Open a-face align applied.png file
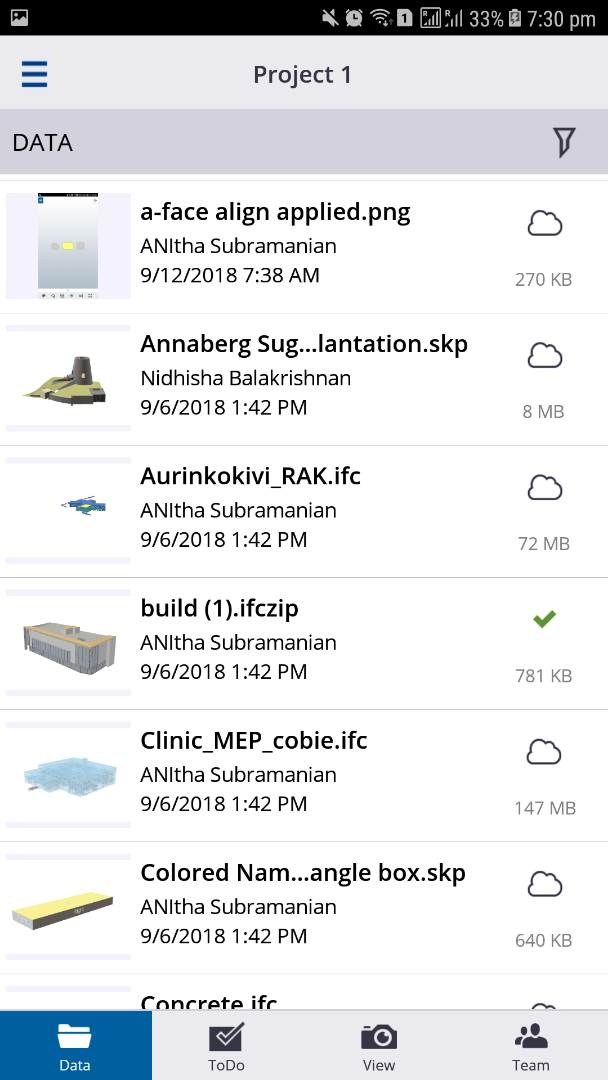This screenshot has width=608, height=1080. [275, 213]
